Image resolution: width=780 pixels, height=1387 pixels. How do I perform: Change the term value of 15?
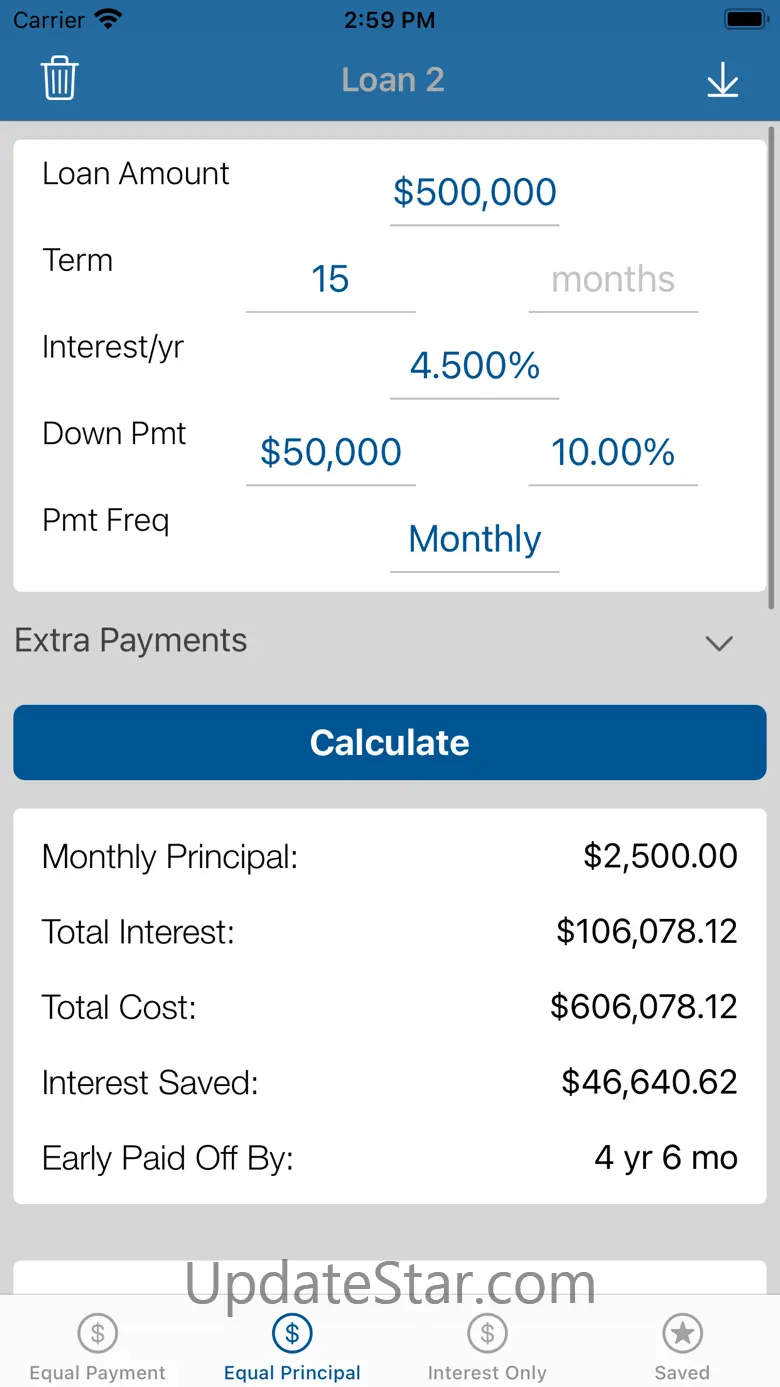(x=330, y=280)
